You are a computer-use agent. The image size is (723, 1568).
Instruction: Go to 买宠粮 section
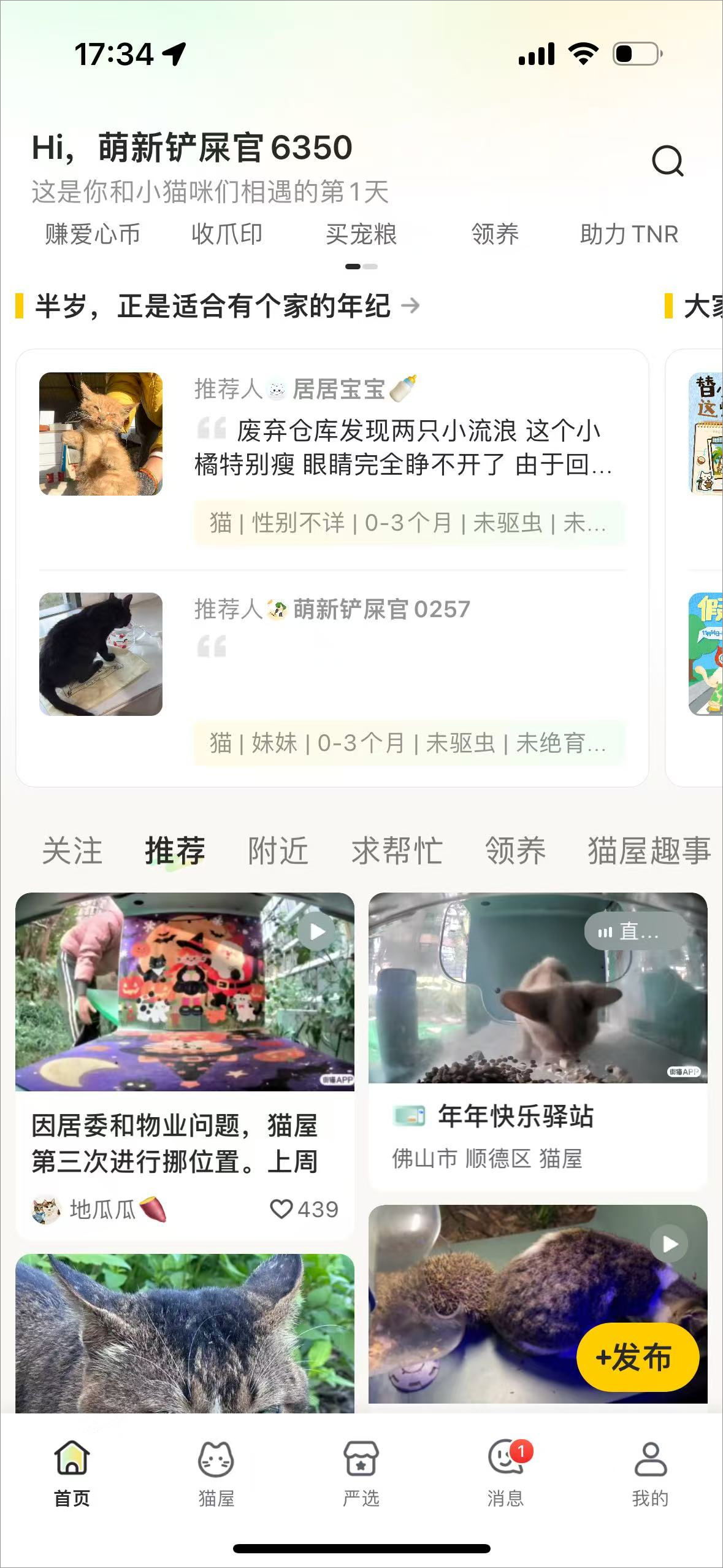tap(361, 234)
